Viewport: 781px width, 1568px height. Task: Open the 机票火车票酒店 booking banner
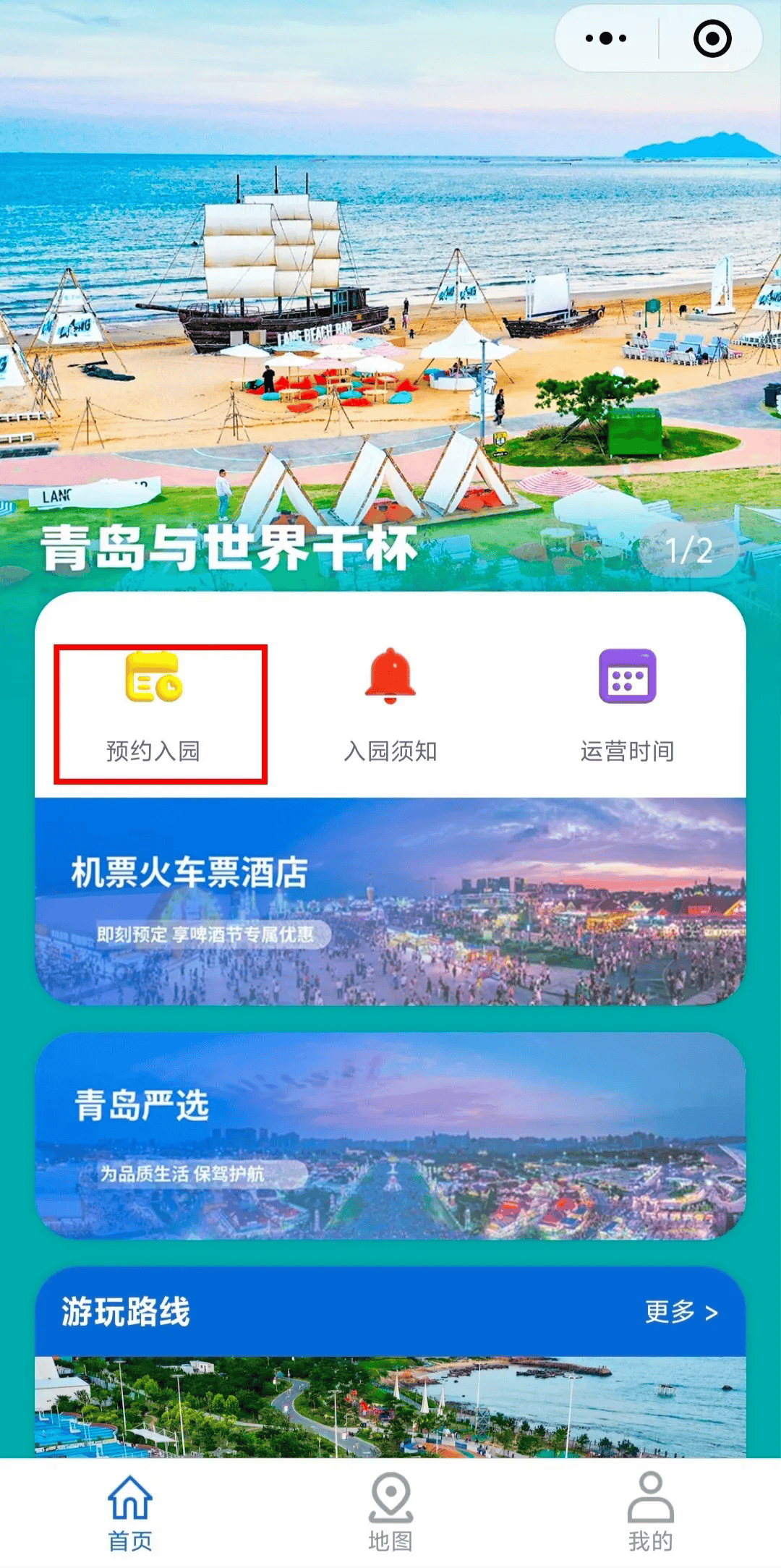pyautogui.click(x=390, y=902)
